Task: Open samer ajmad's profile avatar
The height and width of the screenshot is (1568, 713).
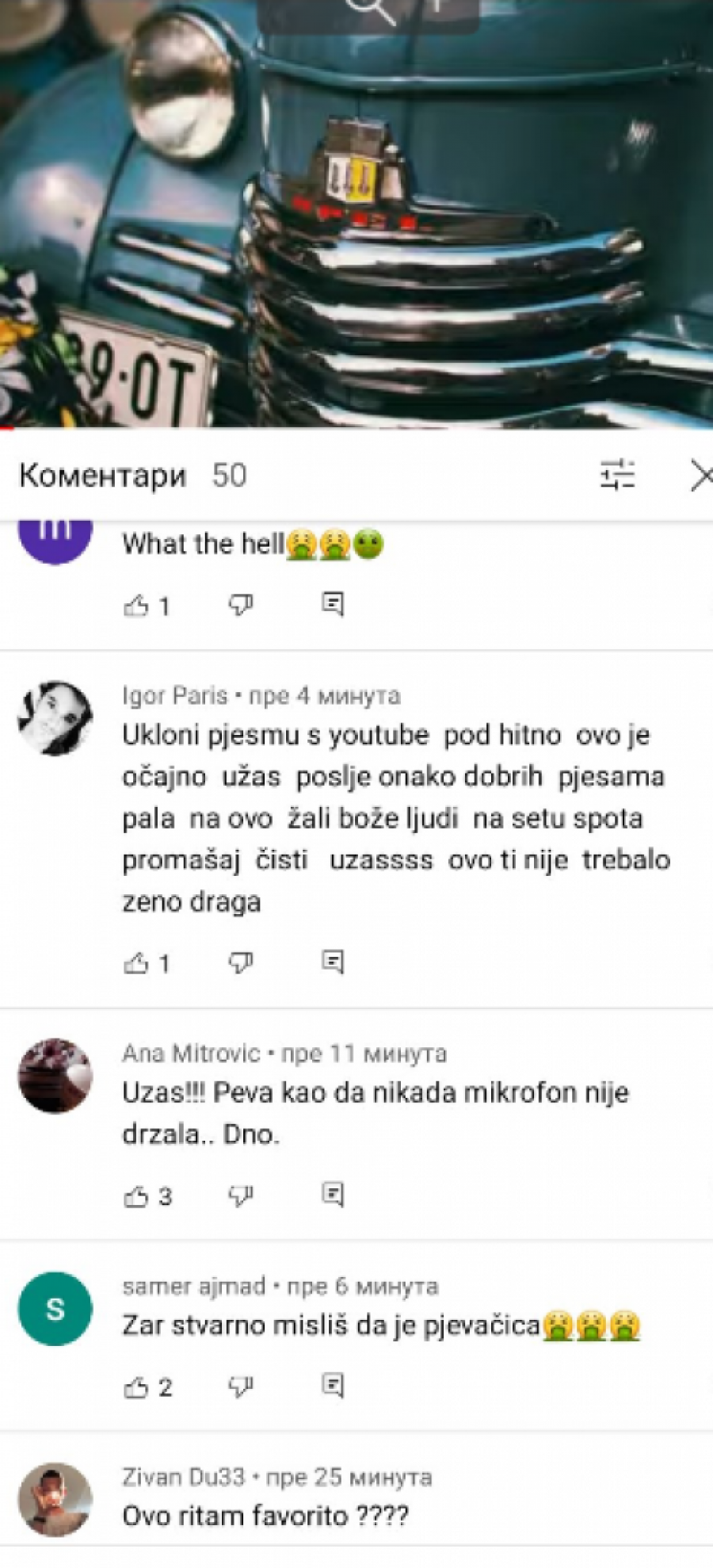Action: (55, 1309)
